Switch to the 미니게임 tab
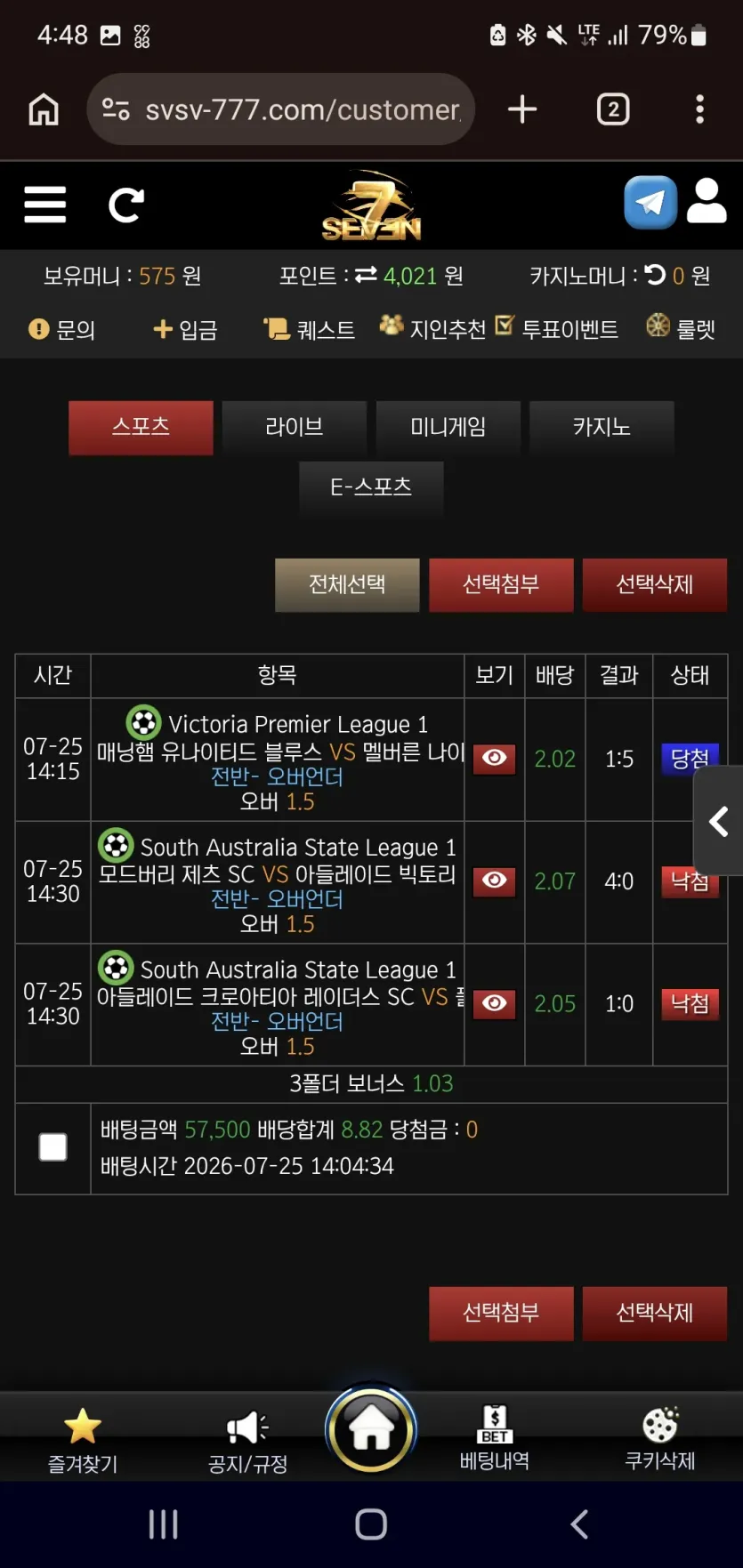 [448, 427]
